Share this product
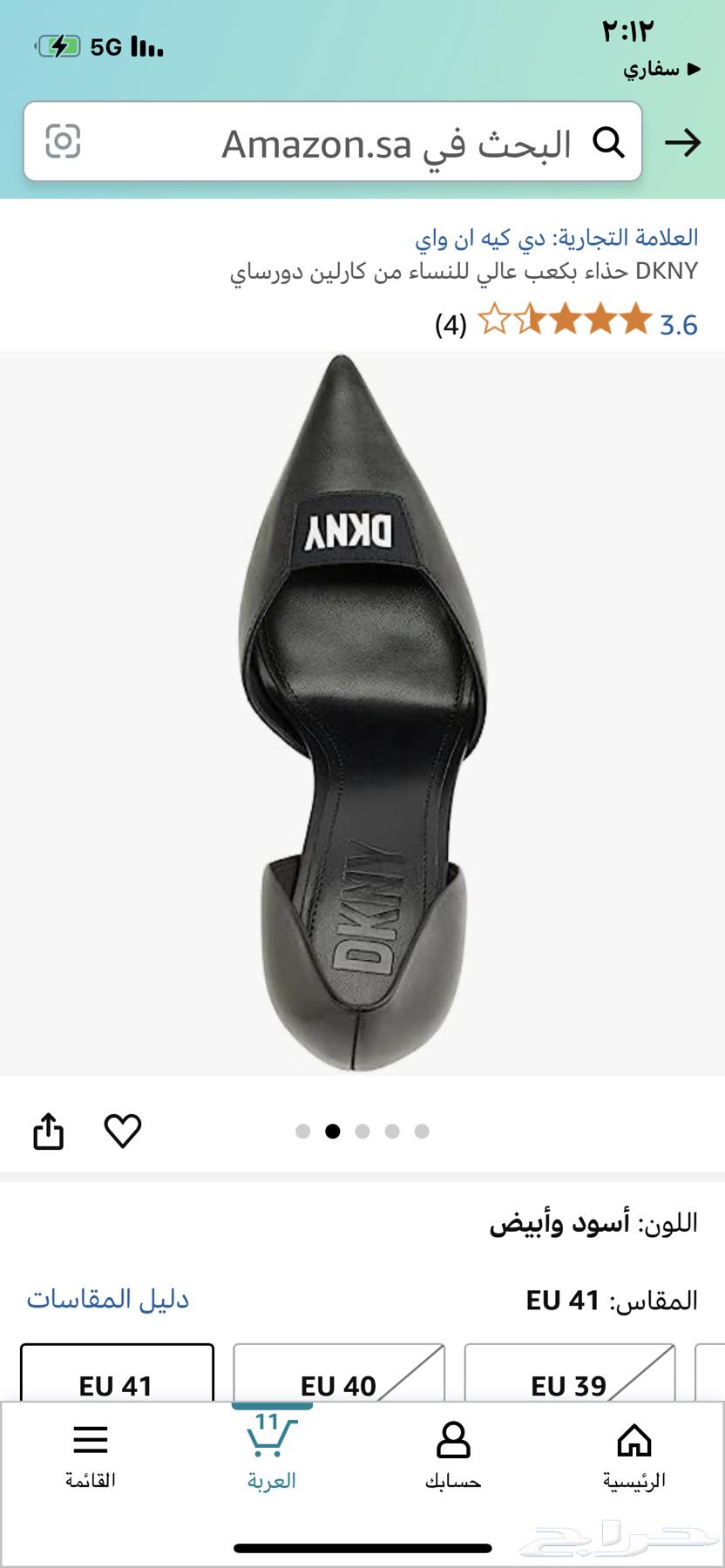725x1568 pixels. pyautogui.click(x=49, y=1131)
